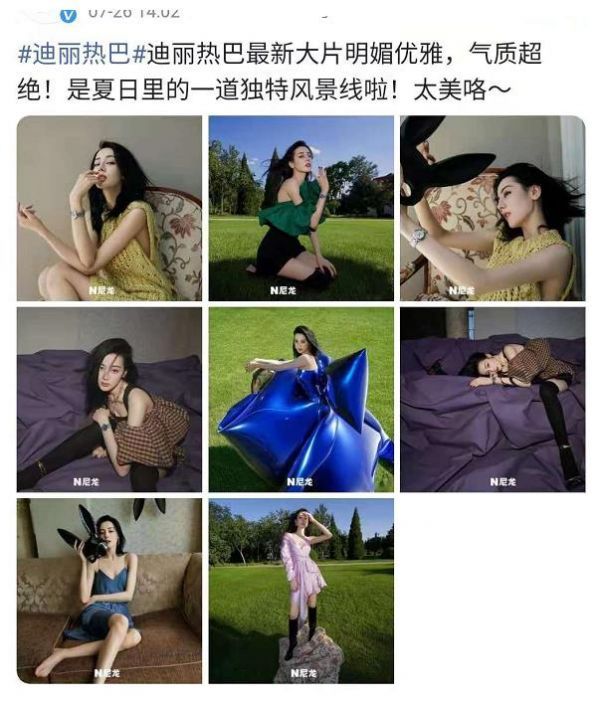Enlarge photo of plaid skirt sitting on purple bed

[x=109, y=399]
